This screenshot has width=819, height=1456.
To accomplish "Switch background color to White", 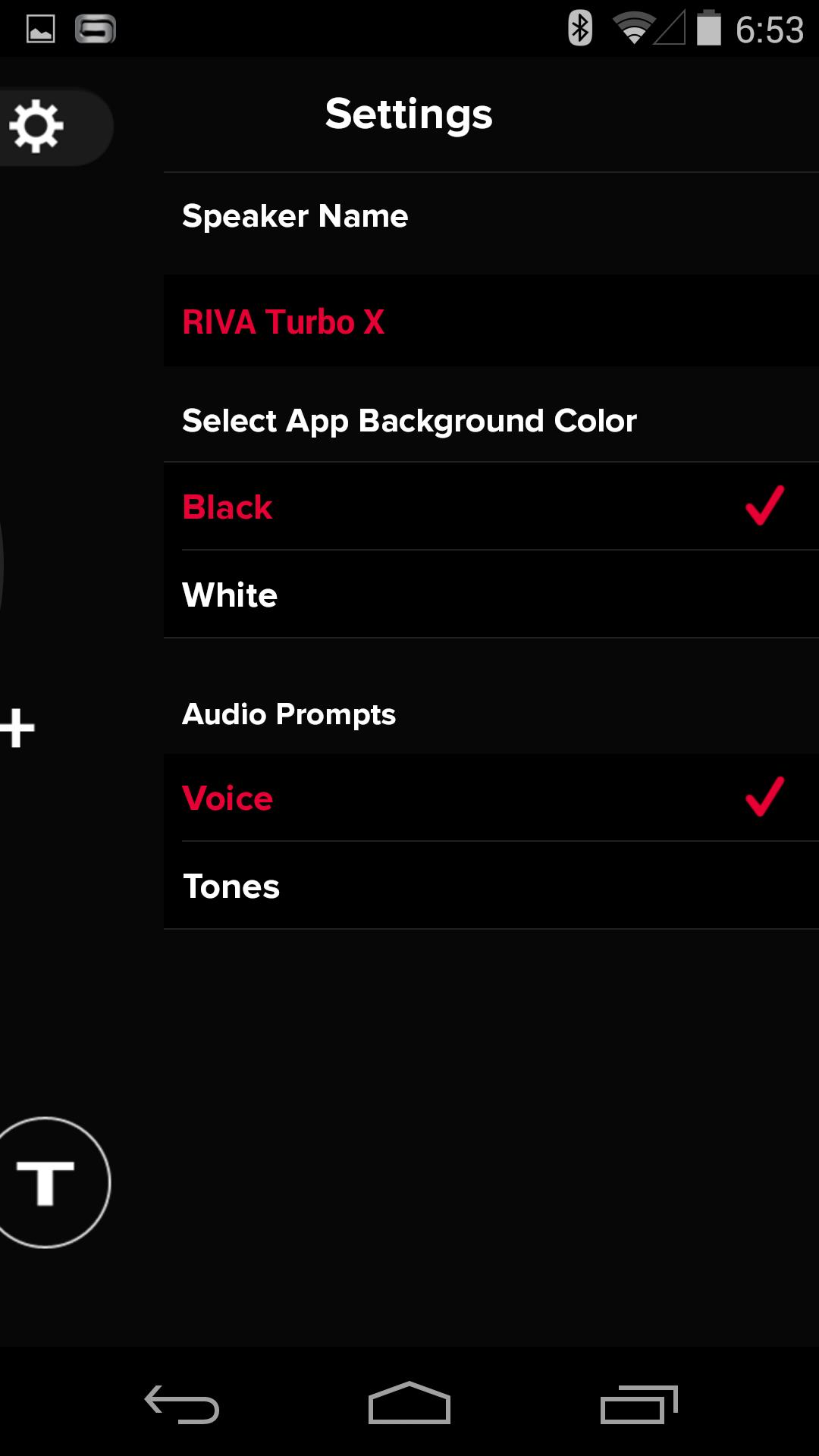I will point(491,595).
